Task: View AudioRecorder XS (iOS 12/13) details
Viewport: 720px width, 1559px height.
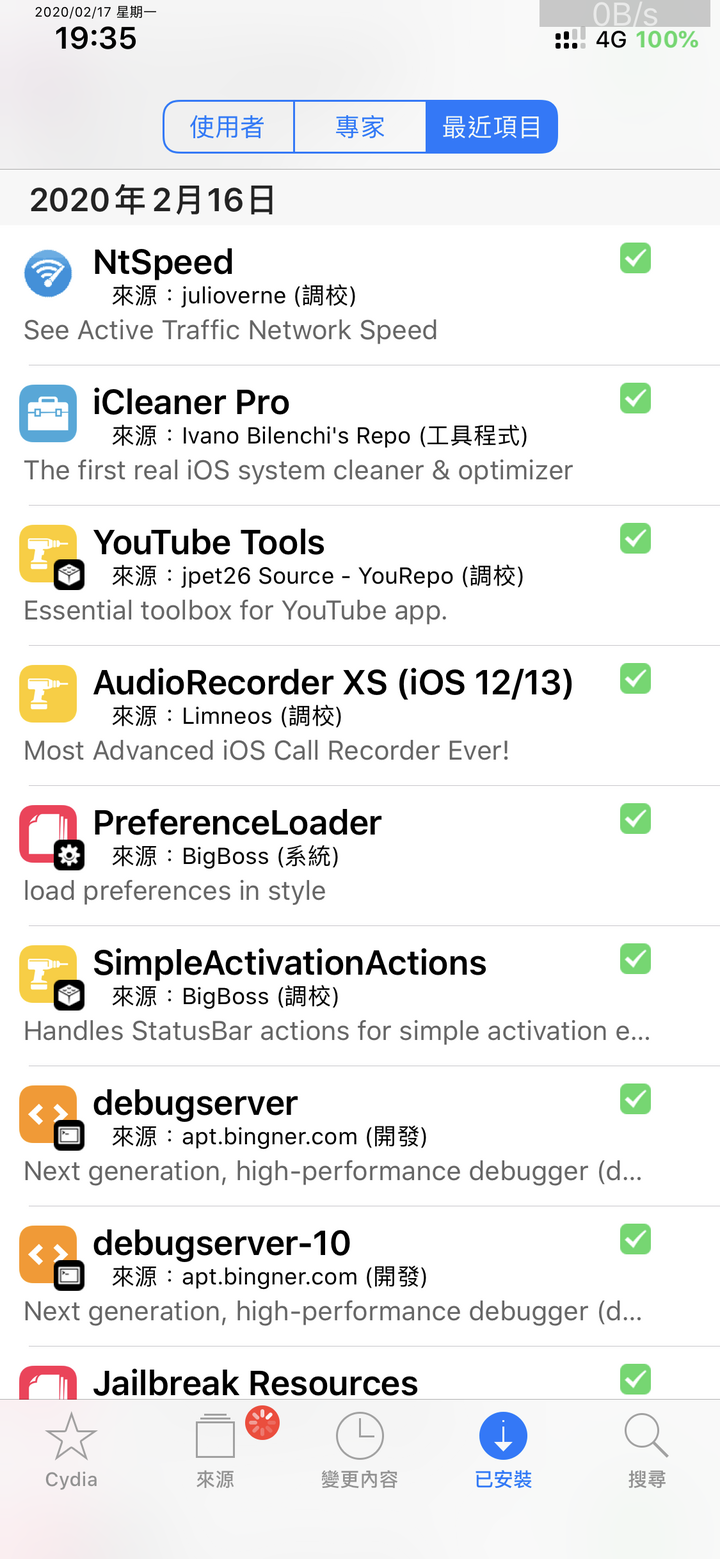Action: [360, 715]
